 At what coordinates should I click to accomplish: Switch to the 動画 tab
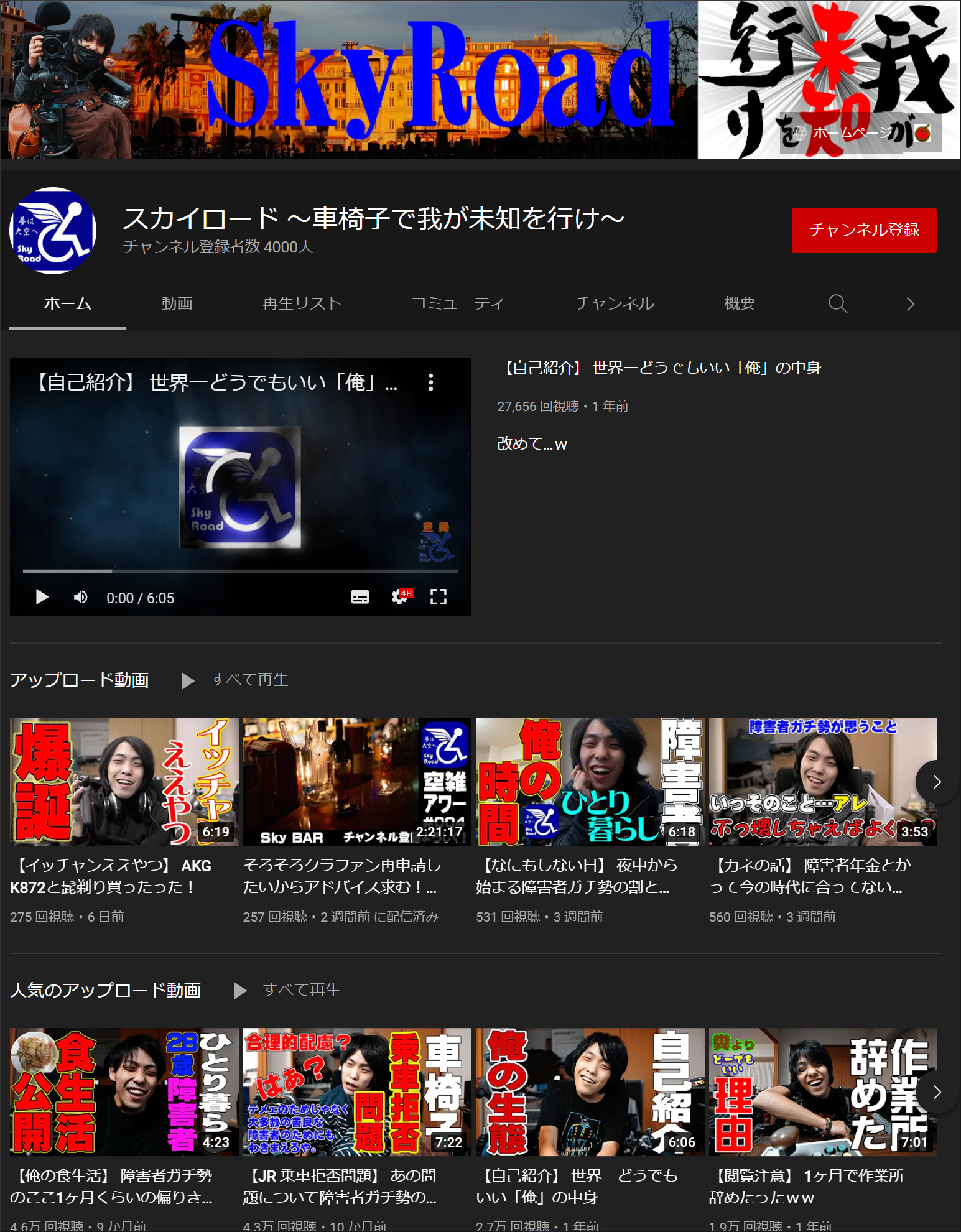pyautogui.click(x=177, y=303)
